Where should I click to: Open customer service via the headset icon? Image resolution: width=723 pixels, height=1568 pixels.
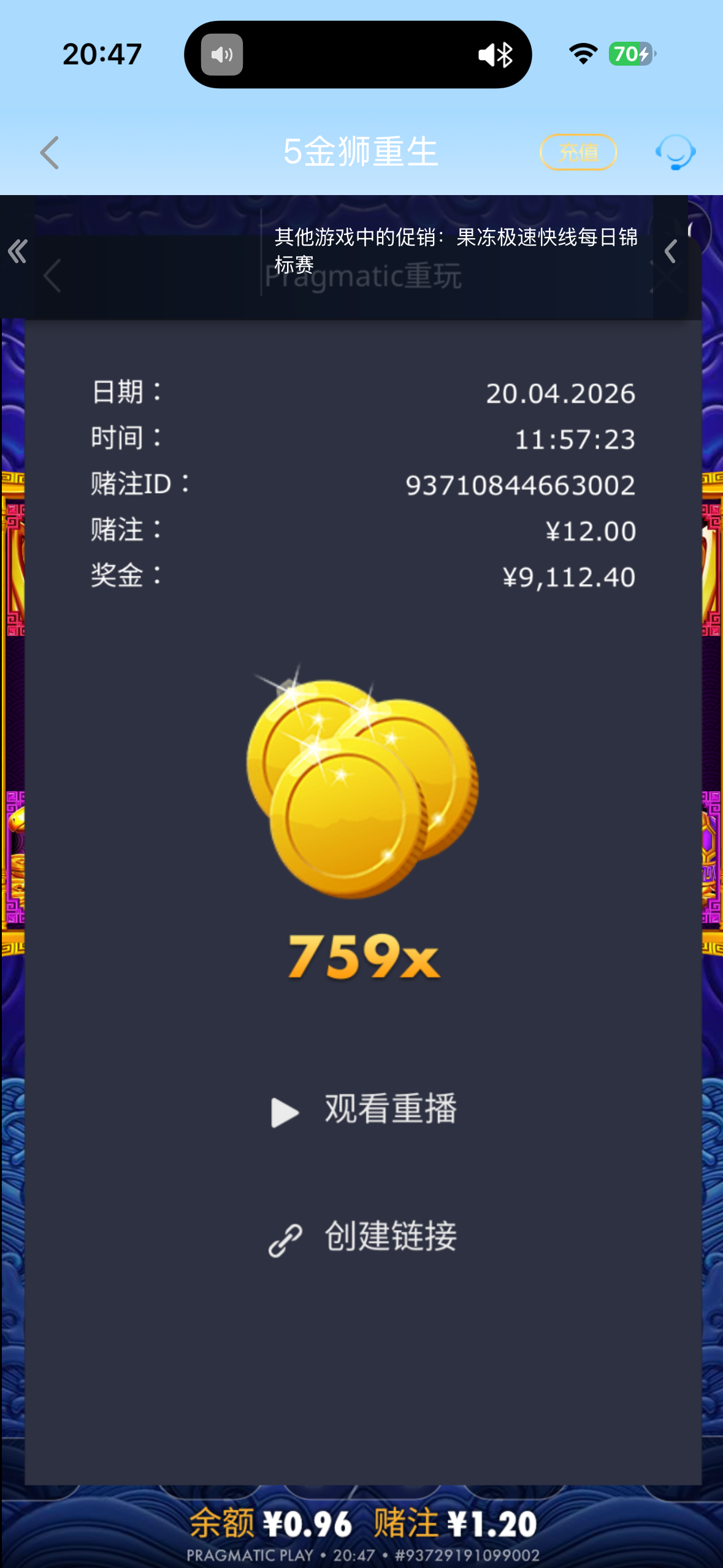(675, 153)
